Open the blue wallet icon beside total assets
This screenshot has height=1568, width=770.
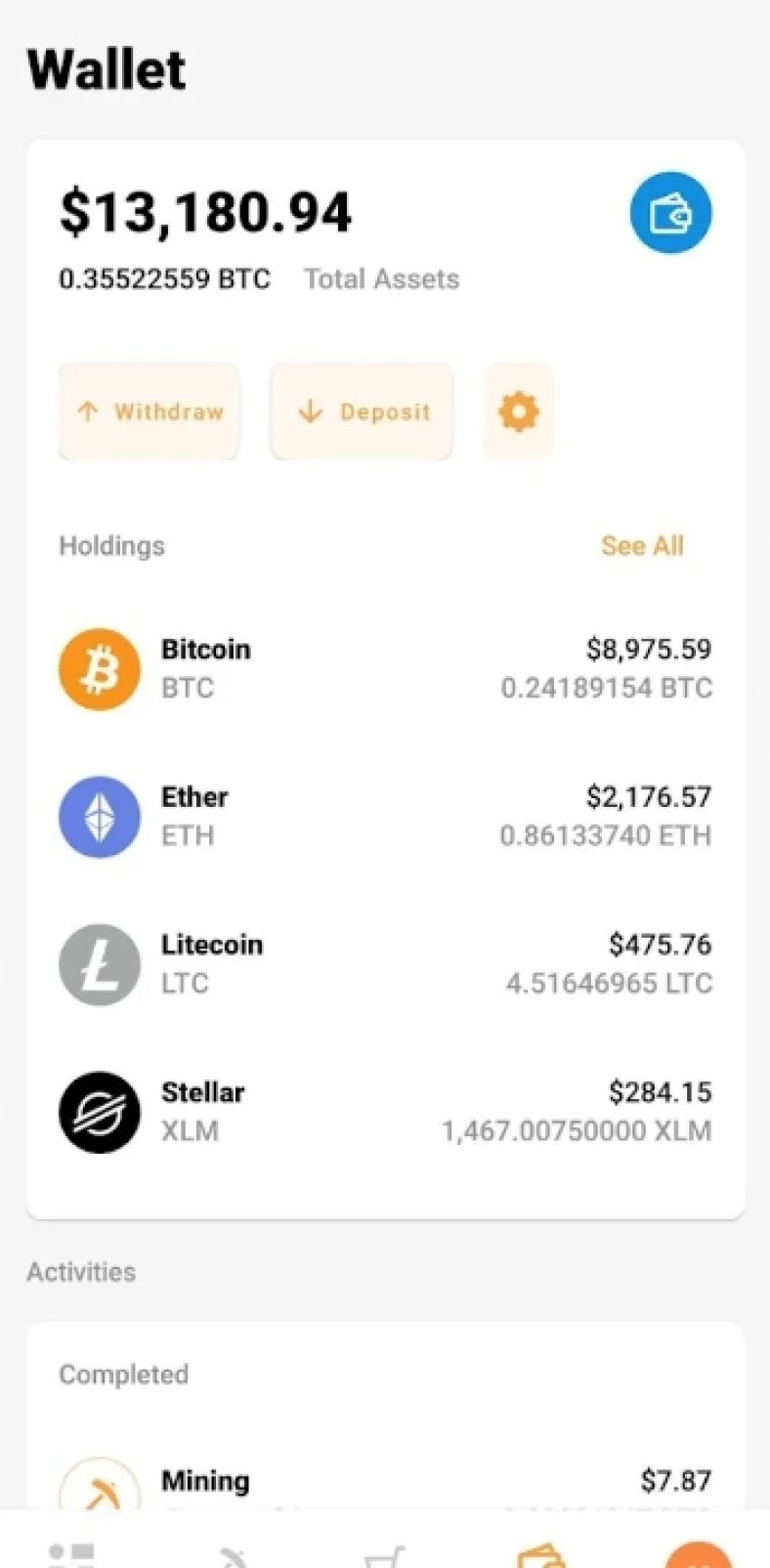(670, 212)
